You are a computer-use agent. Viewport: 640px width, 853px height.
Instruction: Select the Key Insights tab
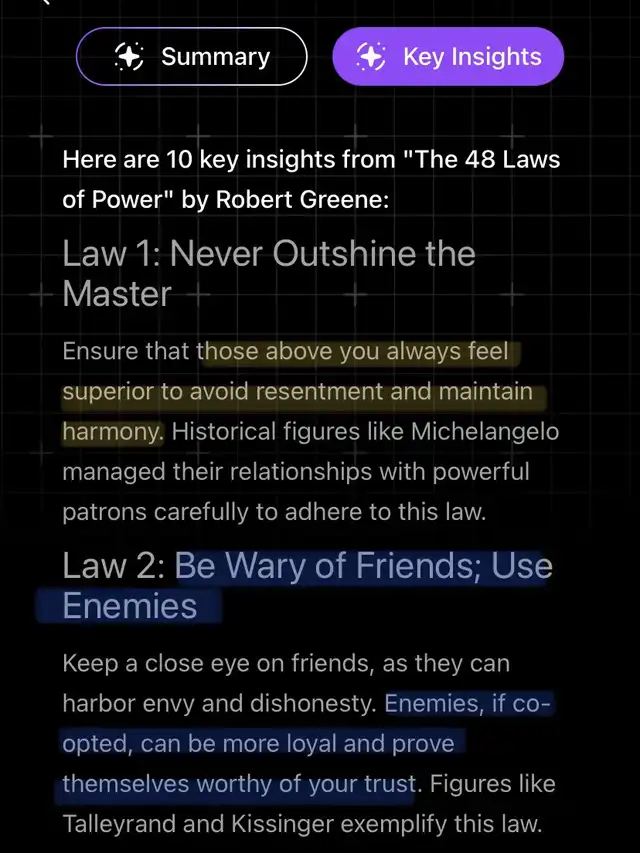coord(448,57)
